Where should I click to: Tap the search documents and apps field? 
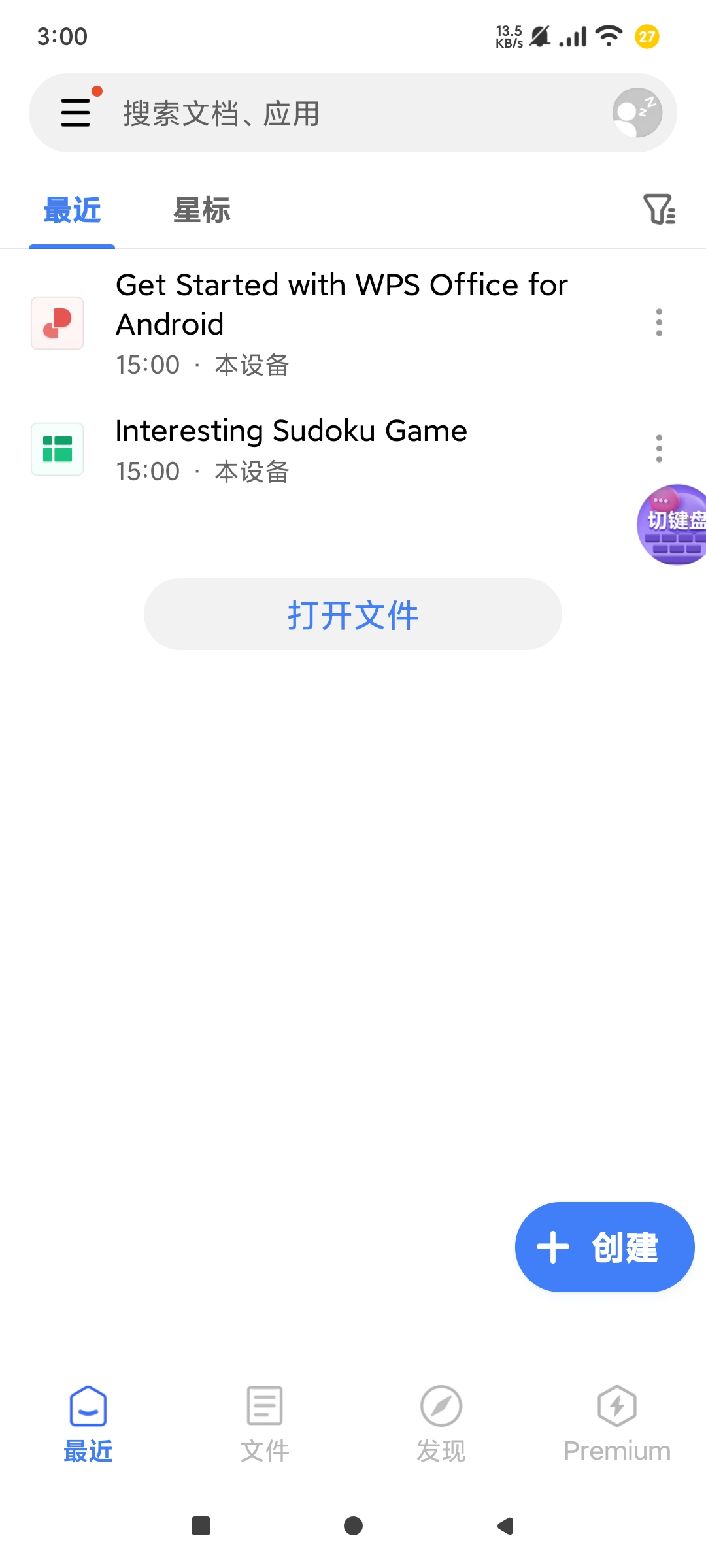(x=353, y=113)
